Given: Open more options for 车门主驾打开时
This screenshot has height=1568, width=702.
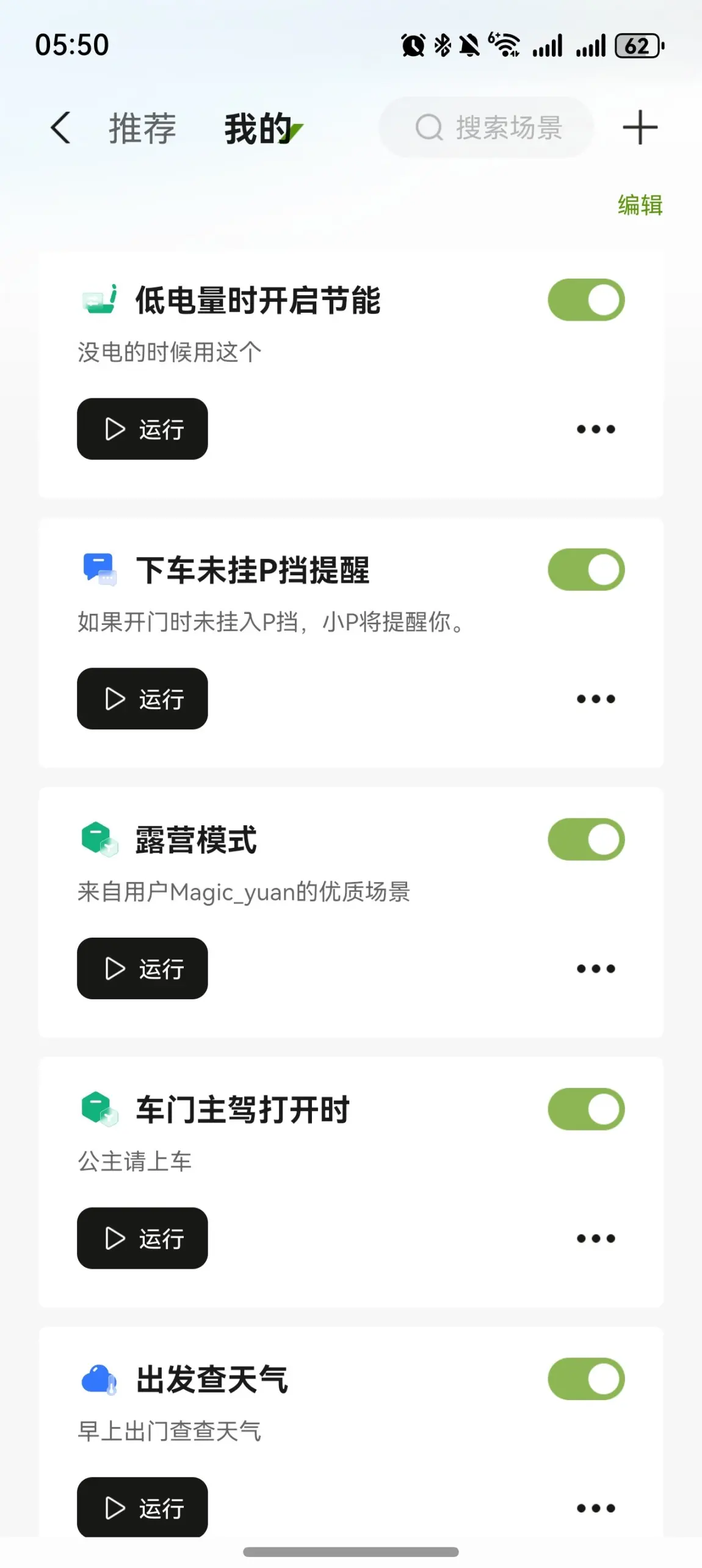Looking at the screenshot, I should pyautogui.click(x=596, y=1238).
